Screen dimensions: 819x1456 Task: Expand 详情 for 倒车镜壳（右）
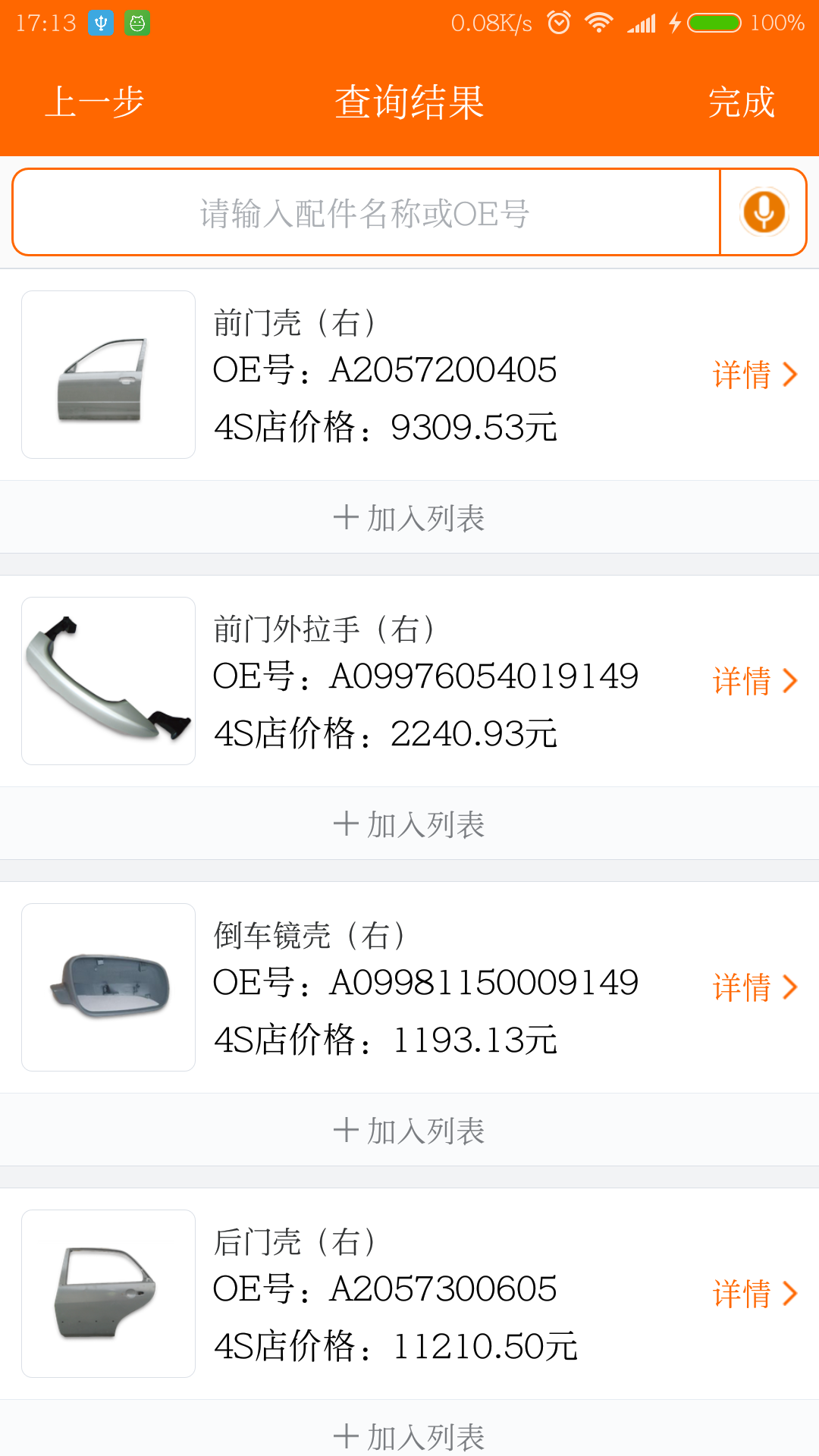click(755, 987)
